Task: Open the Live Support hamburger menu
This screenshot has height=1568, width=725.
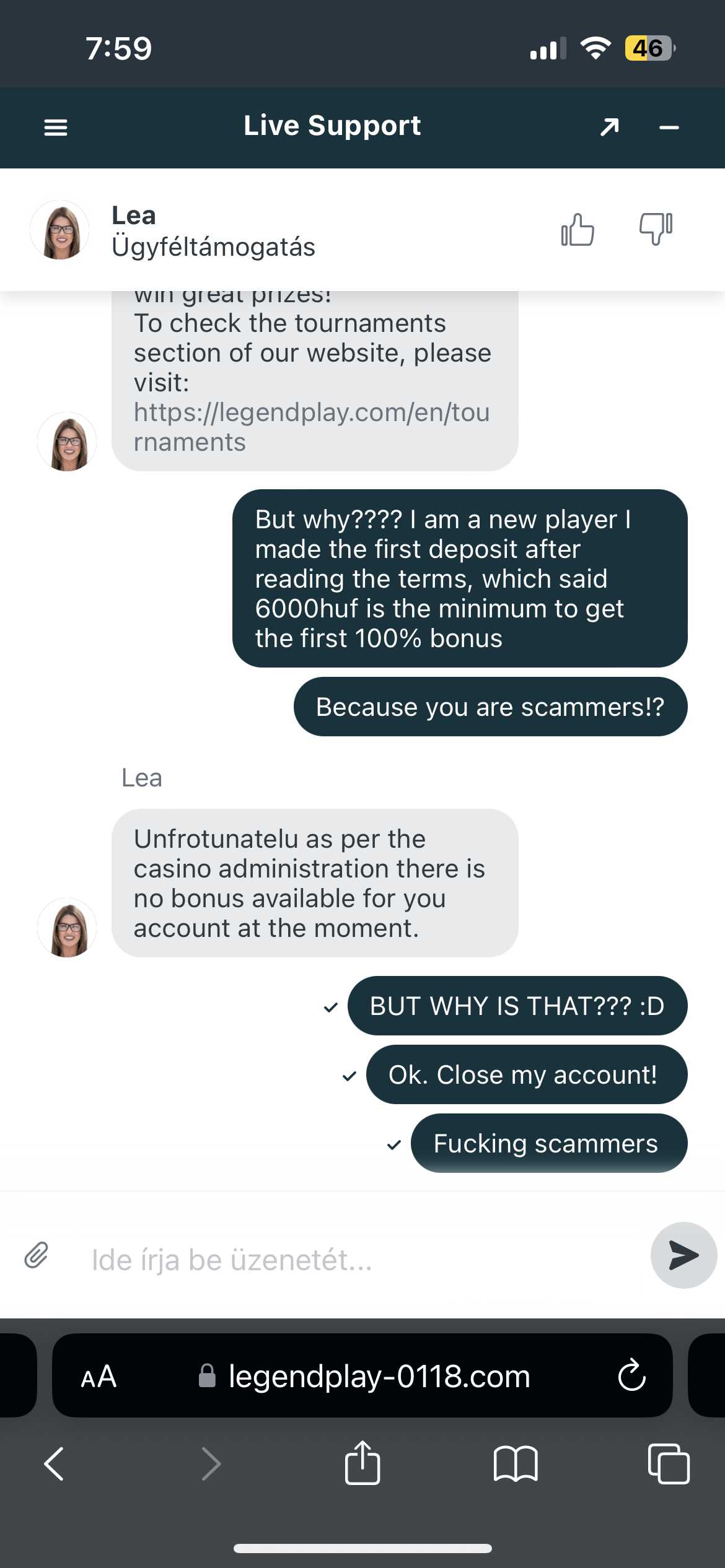Action: point(56,128)
